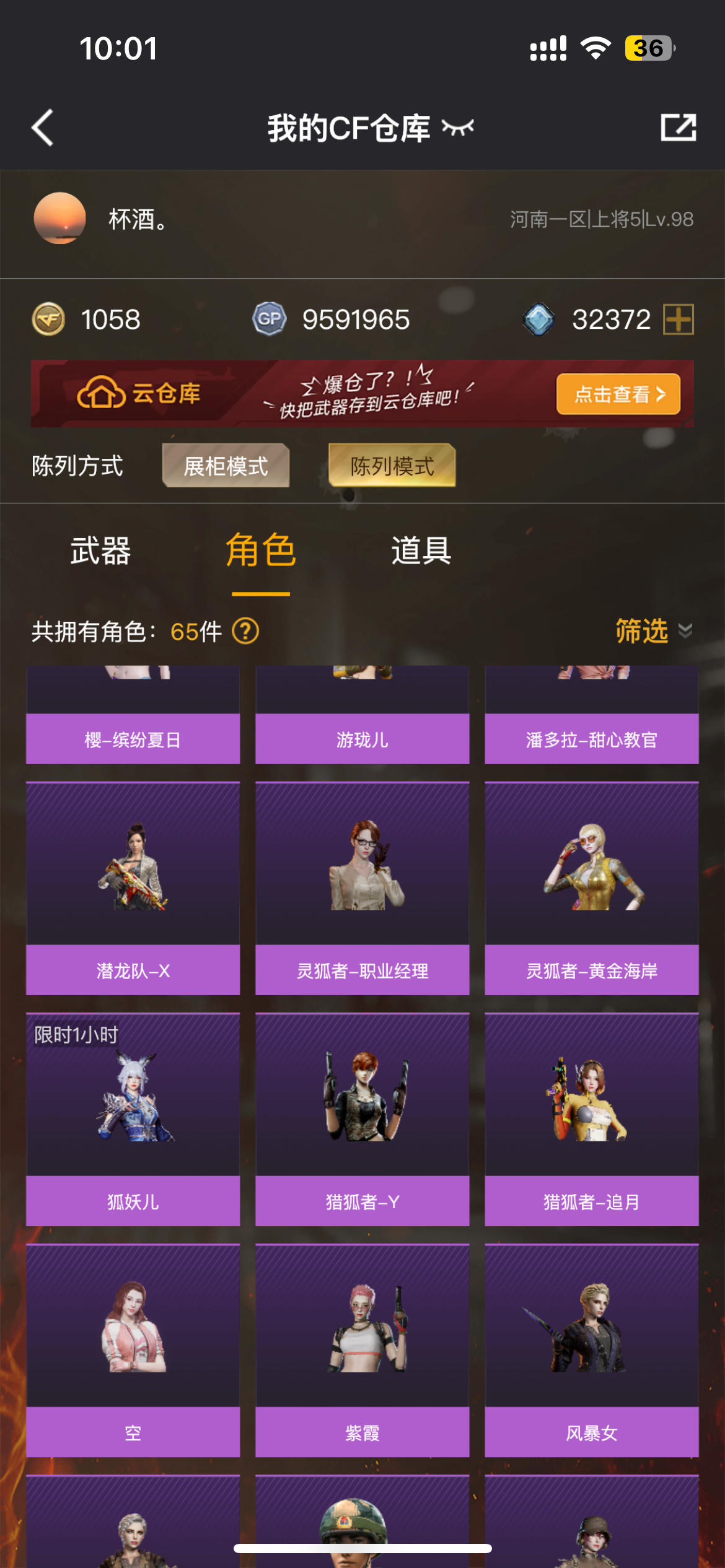This screenshot has height=1568, width=725.
Task: Open the help icon beside the 65件 character count
Action: point(245,632)
